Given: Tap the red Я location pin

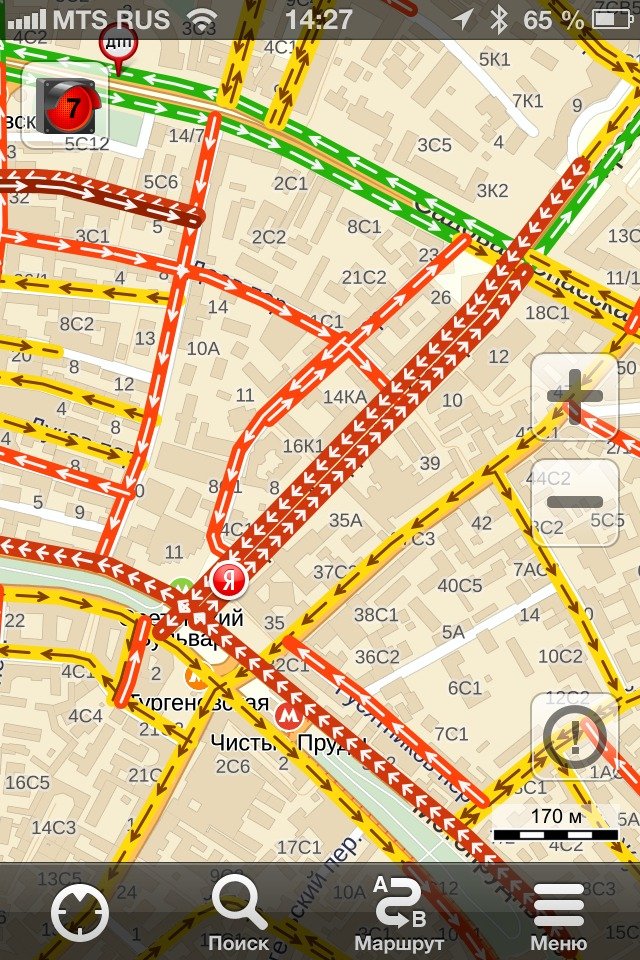Looking at the screenshot, I should pyautogui.click(x=229, y=580).
